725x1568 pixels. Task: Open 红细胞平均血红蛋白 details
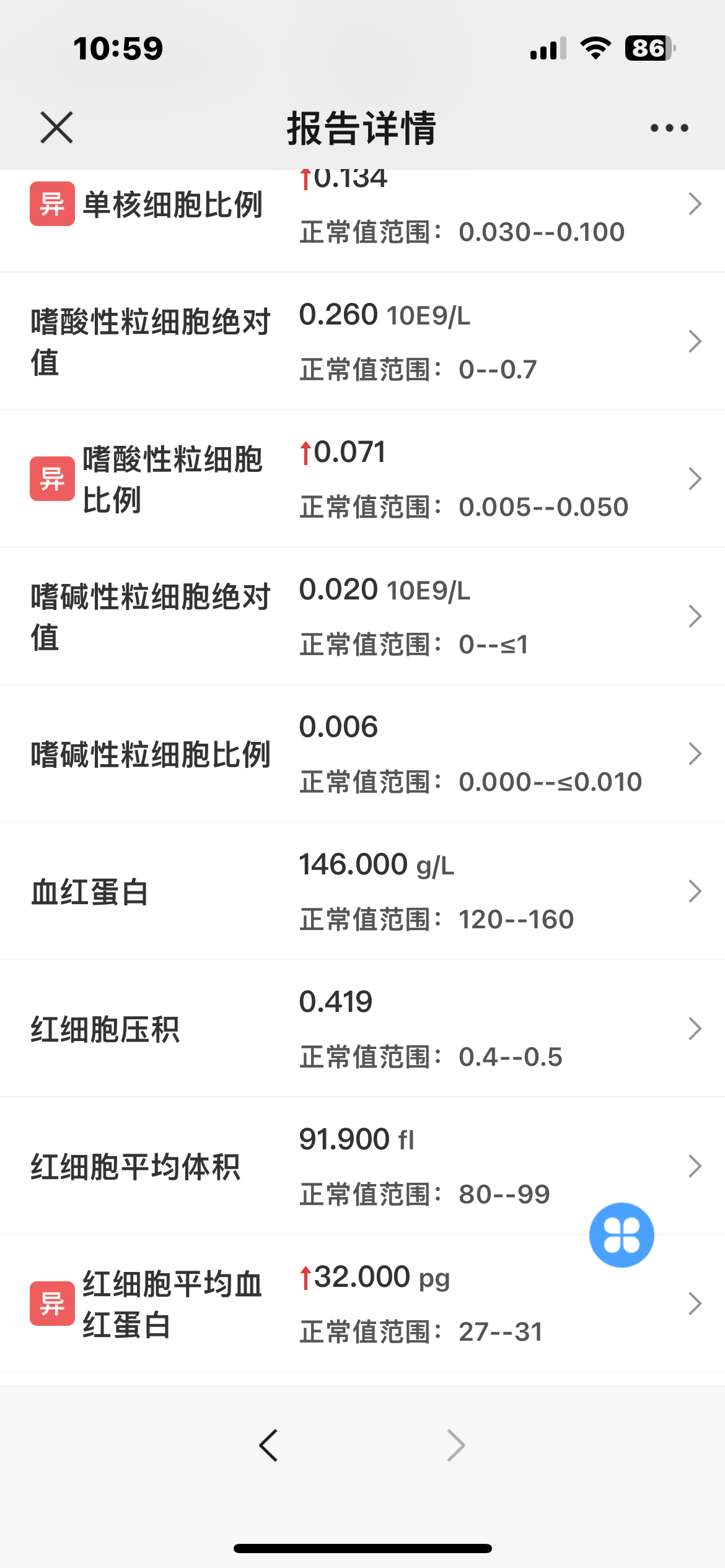tap(362, 1304)
